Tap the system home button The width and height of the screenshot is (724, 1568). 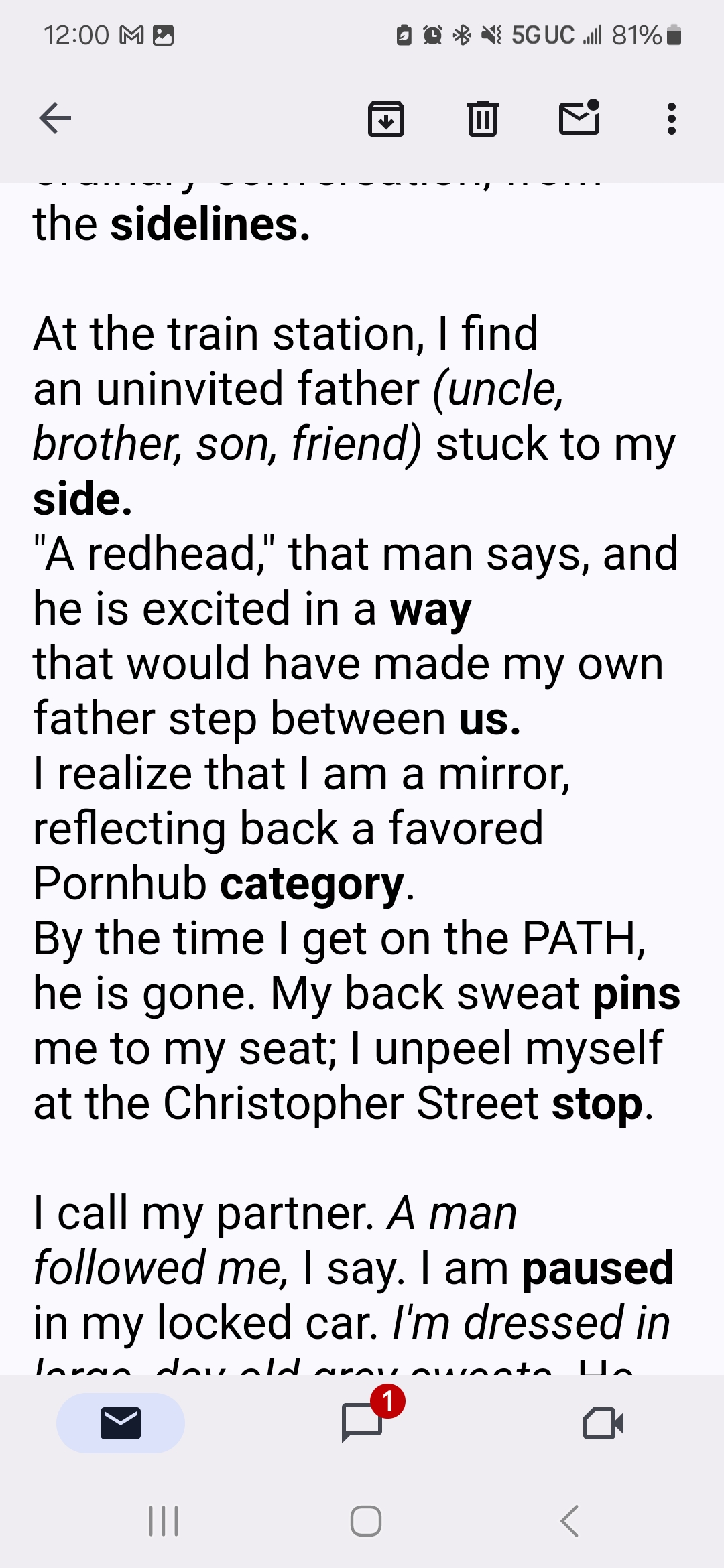pos(366,1521)
